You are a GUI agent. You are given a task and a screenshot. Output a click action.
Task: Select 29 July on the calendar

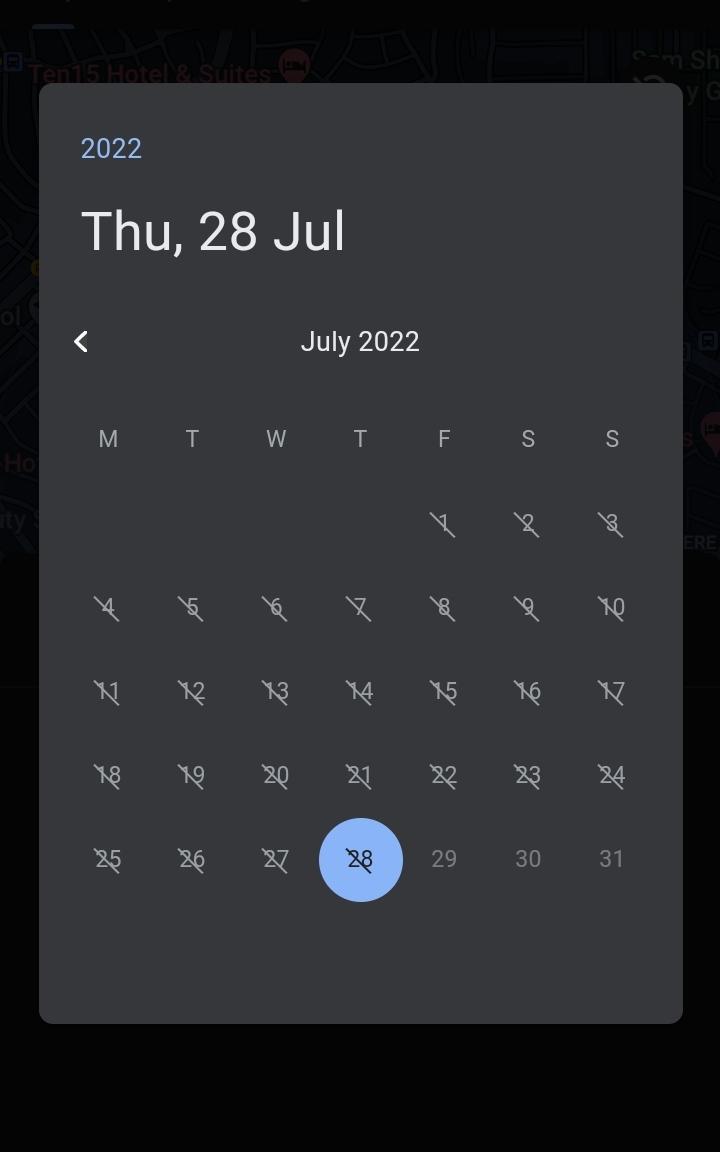click(444, 859)
